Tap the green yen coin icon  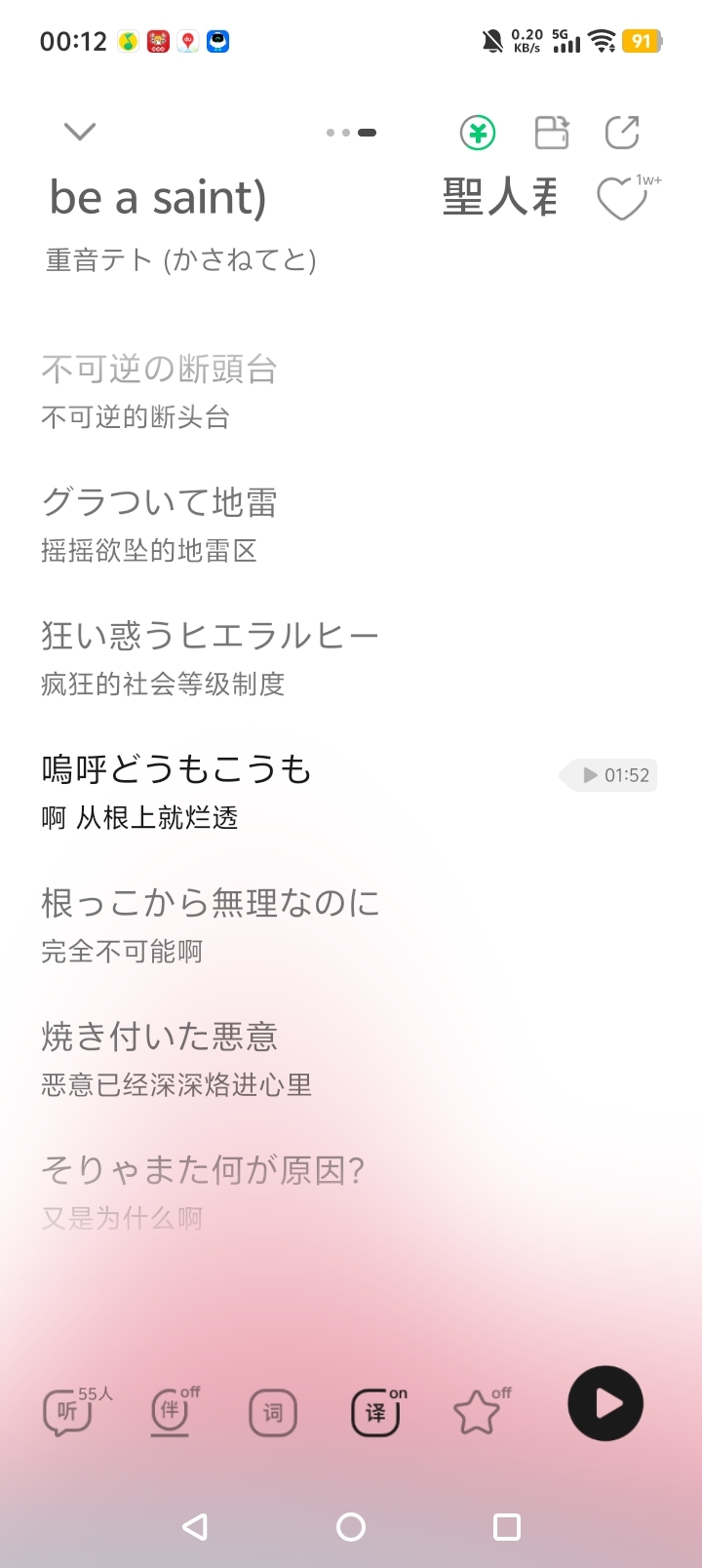478,133
